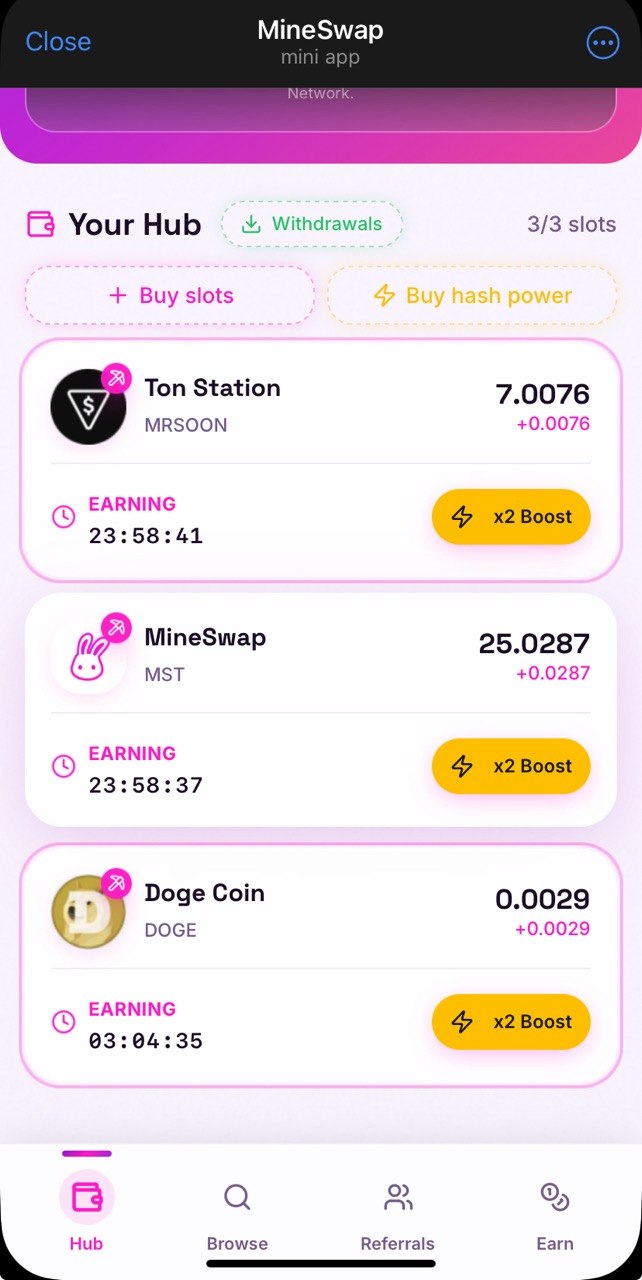
Task: Activate x2 Boost for Doge Coin
Action: (x=511, y=1021)
